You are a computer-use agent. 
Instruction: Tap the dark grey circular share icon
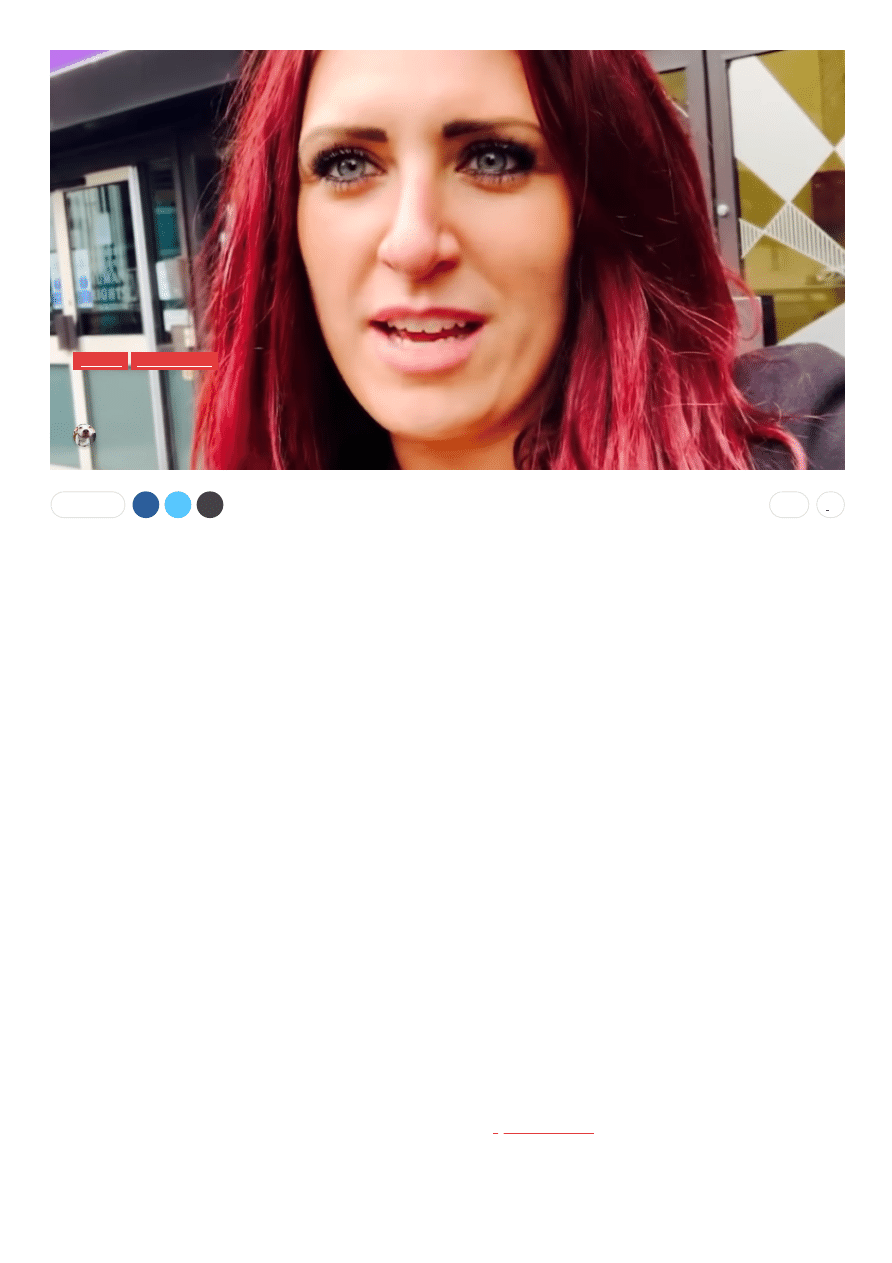tap(210, 505)
